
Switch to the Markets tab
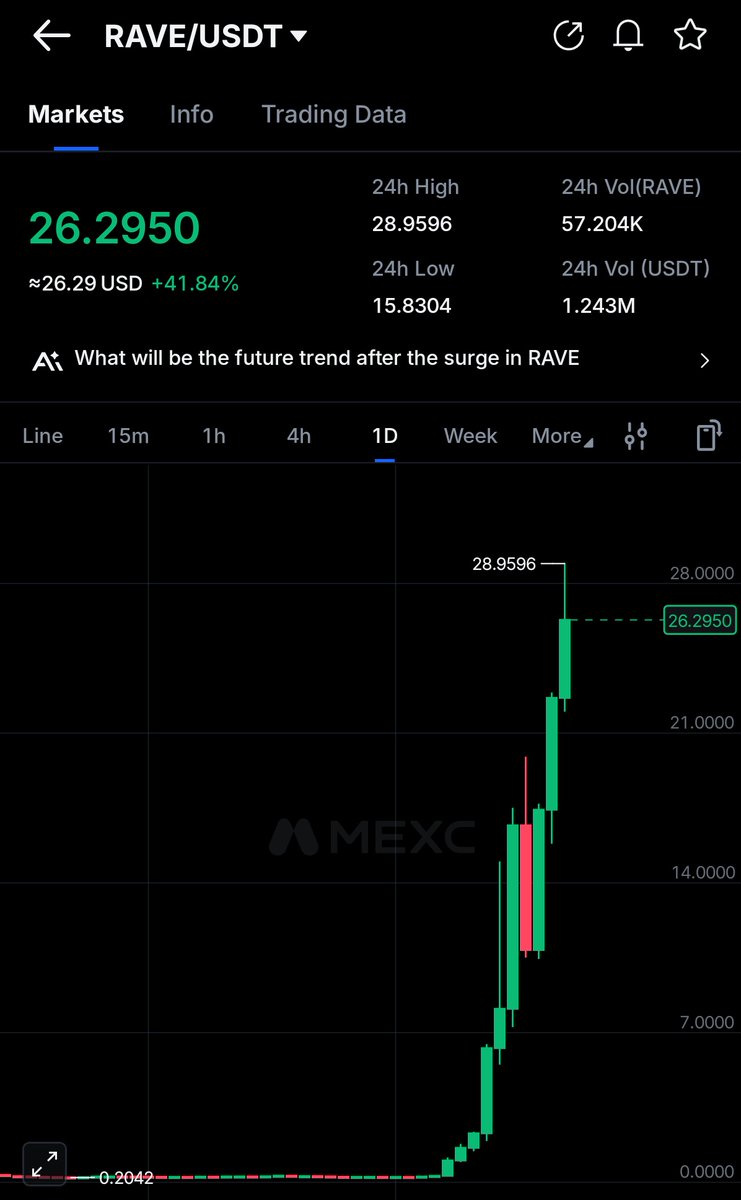click(x=76, y=114)
